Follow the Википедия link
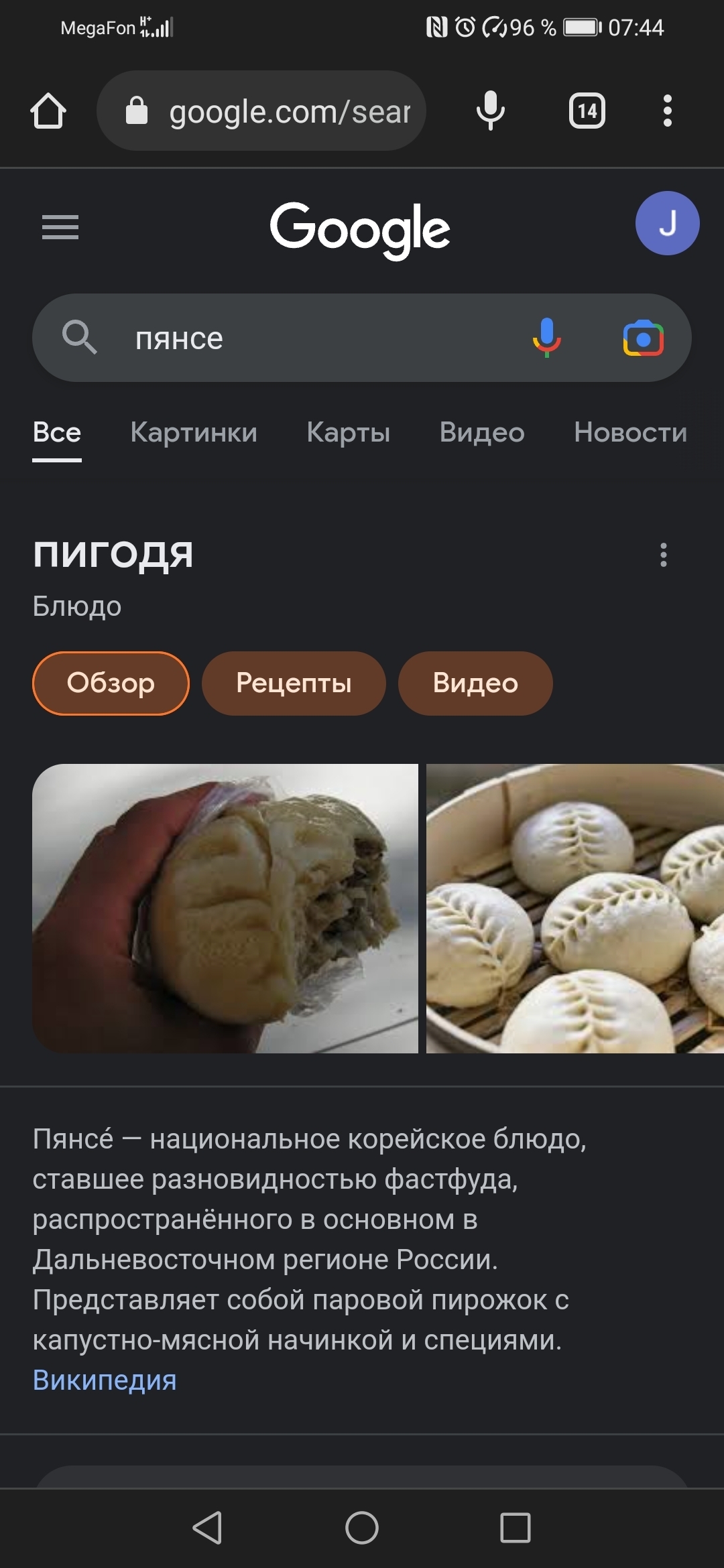Viewport: 724px width, 1568px height. point(105,1380)
